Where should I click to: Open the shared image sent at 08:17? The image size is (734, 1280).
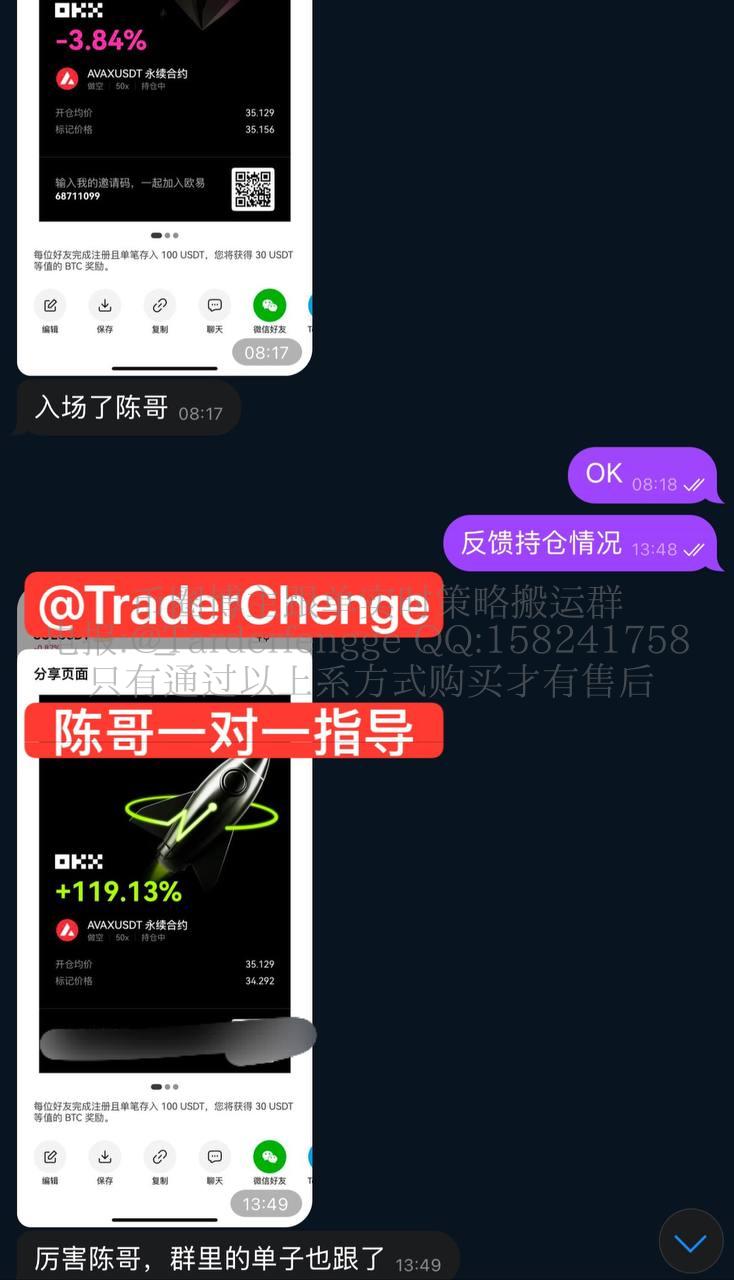click(164, 180)
